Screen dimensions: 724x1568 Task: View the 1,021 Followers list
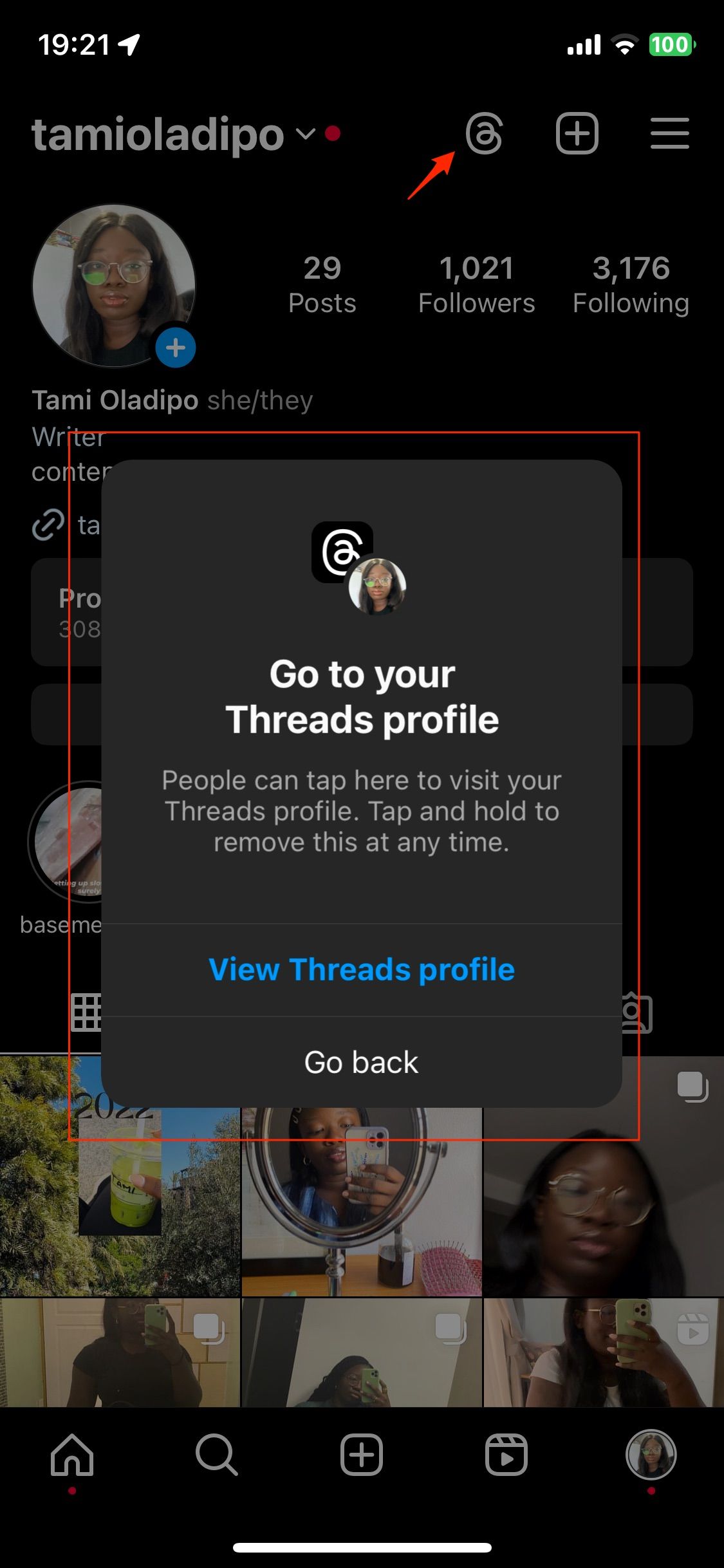(476, 285)
